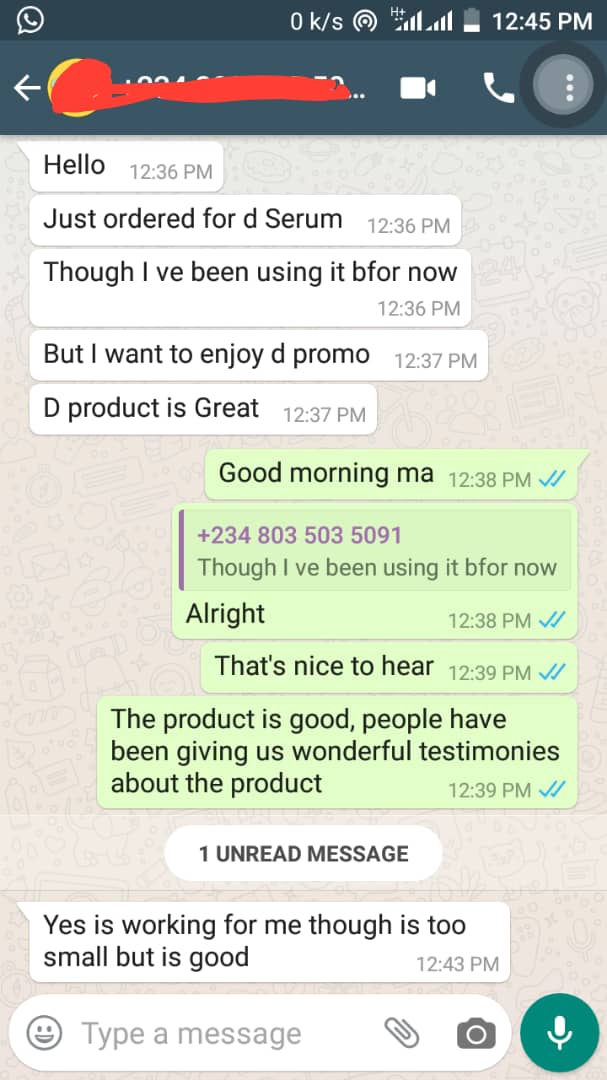This screenshot has width=607, height=1080.
Task: Open the emoji picker
Action: coord(44,1033)
